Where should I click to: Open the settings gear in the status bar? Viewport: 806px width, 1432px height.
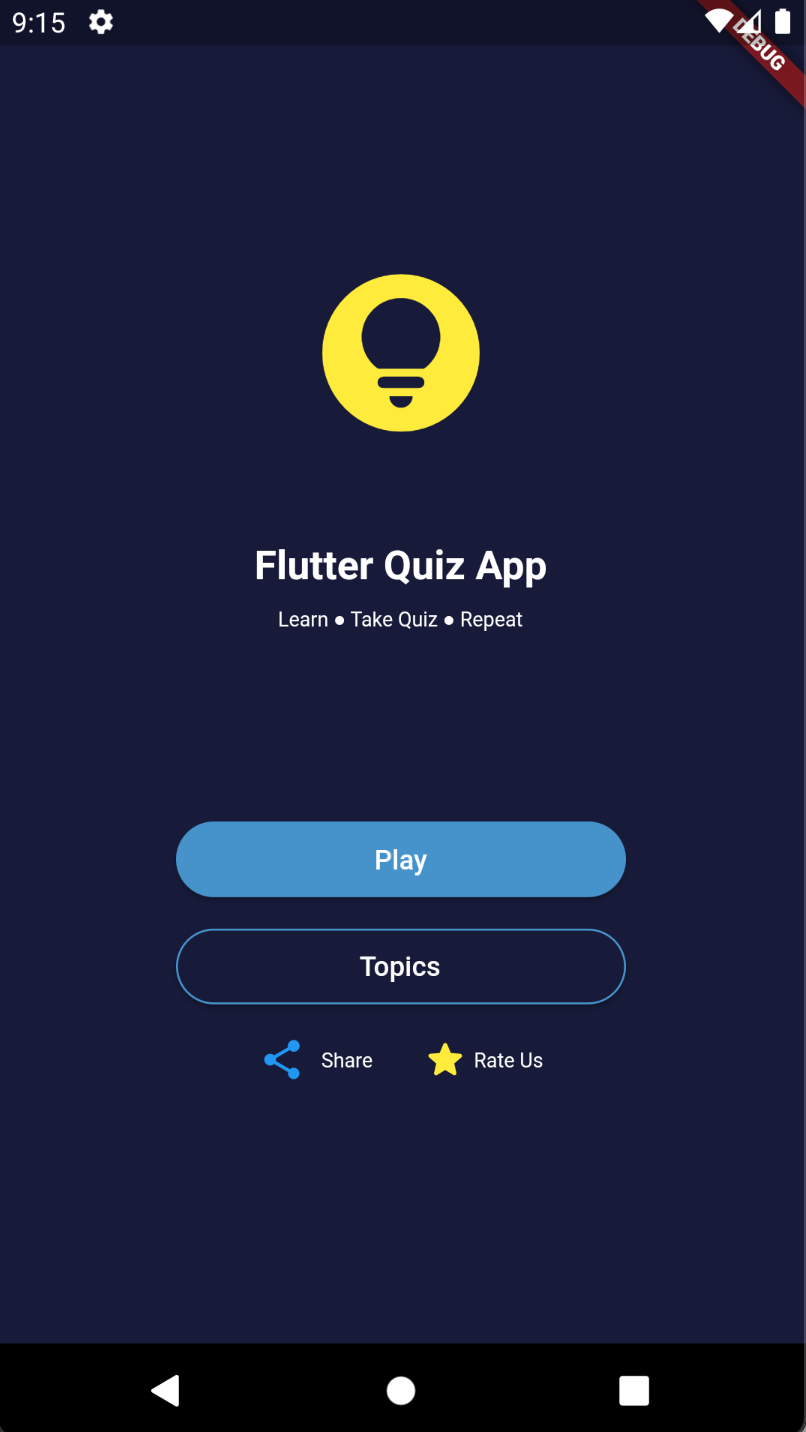point(100,21)
